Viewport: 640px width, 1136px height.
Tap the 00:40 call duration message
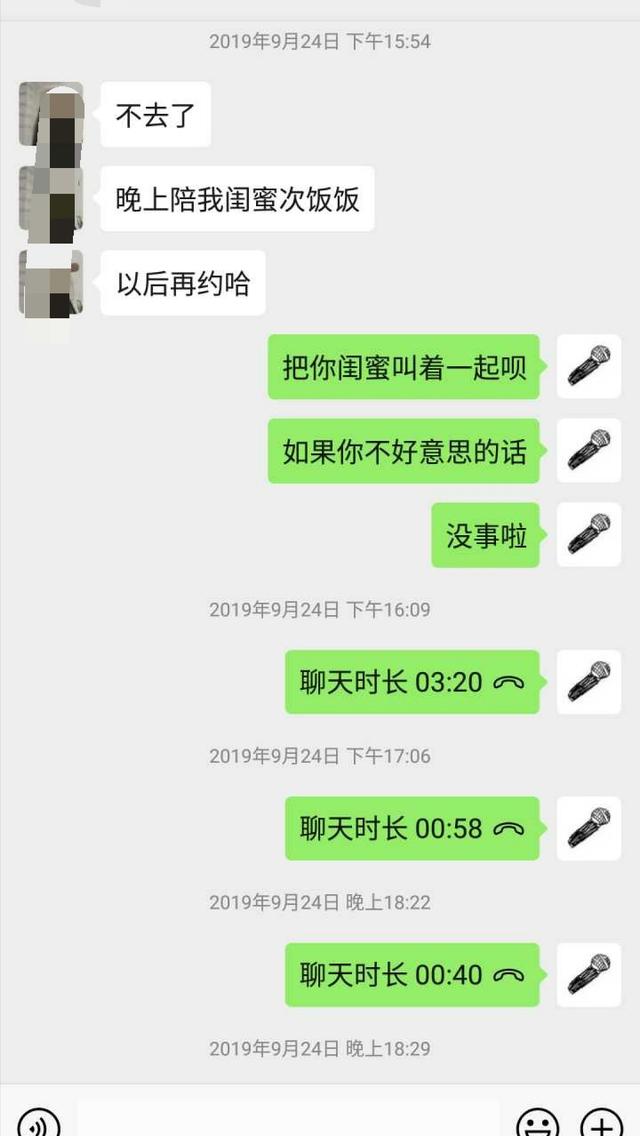point(411,975)
